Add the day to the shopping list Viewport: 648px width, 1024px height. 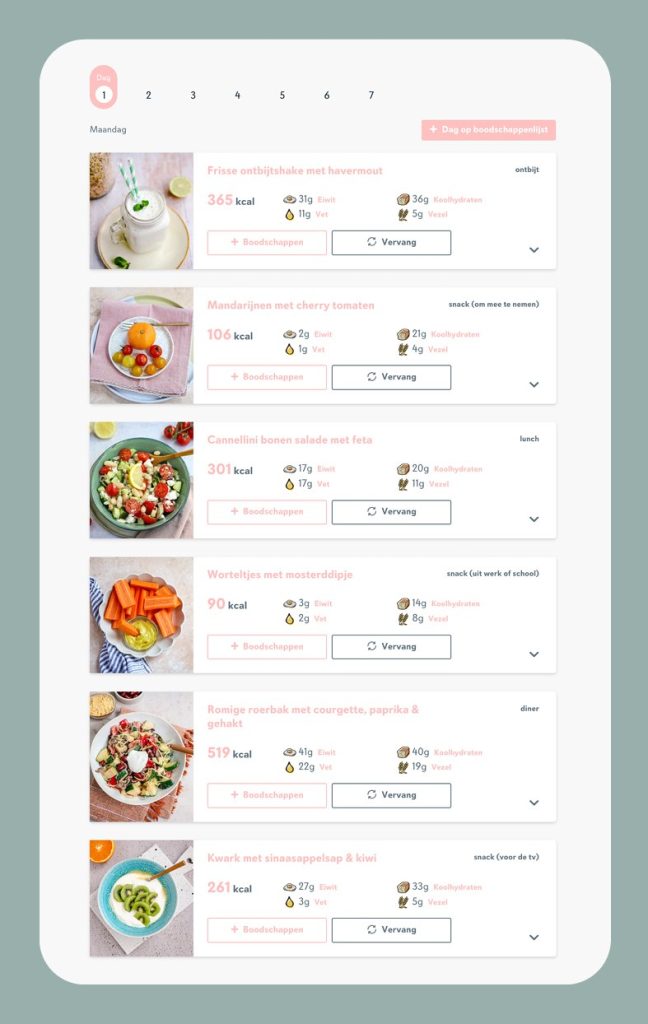488,130
